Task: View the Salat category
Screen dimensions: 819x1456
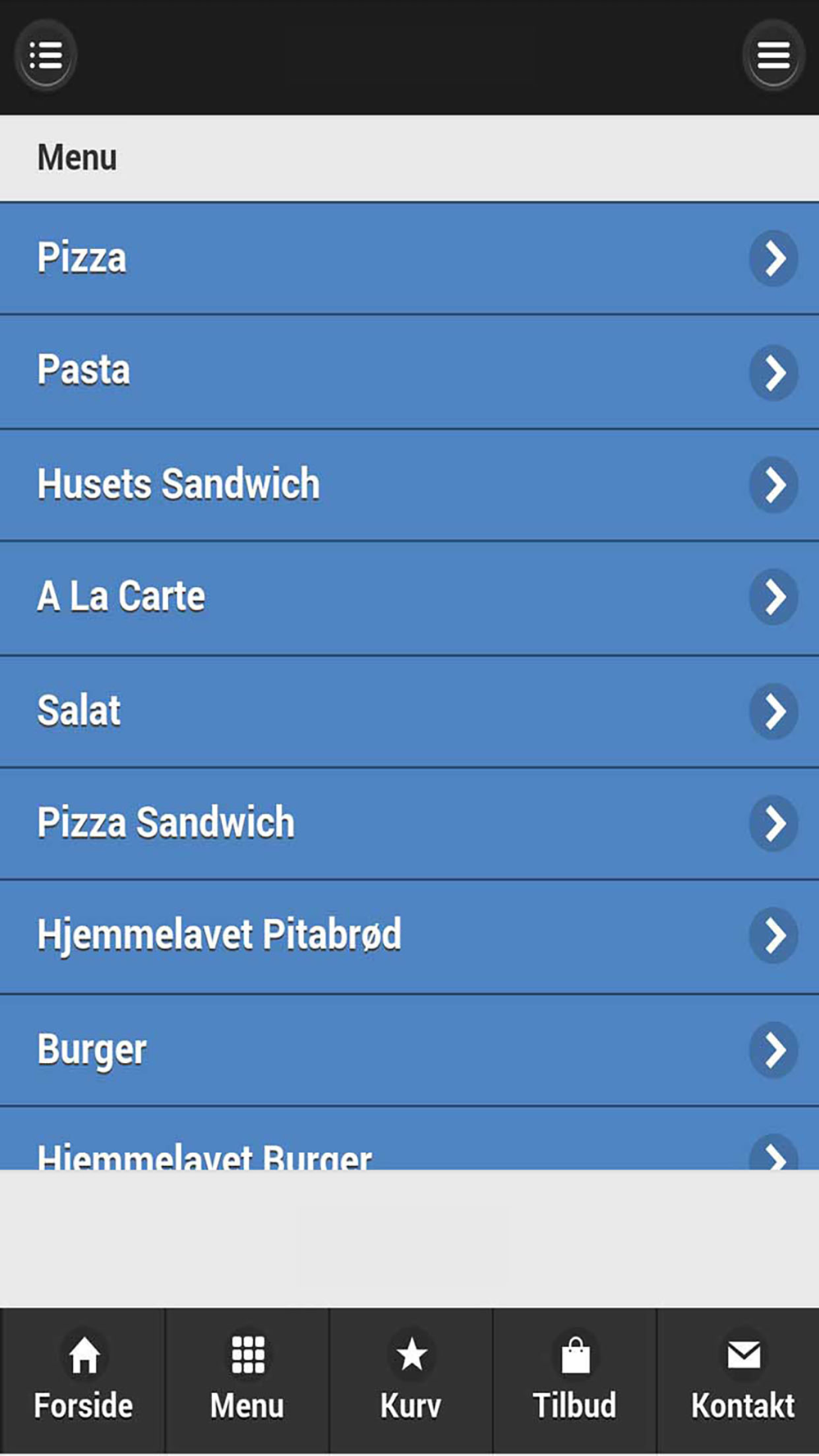Action: pyautogui.click(x=409, y=710)
